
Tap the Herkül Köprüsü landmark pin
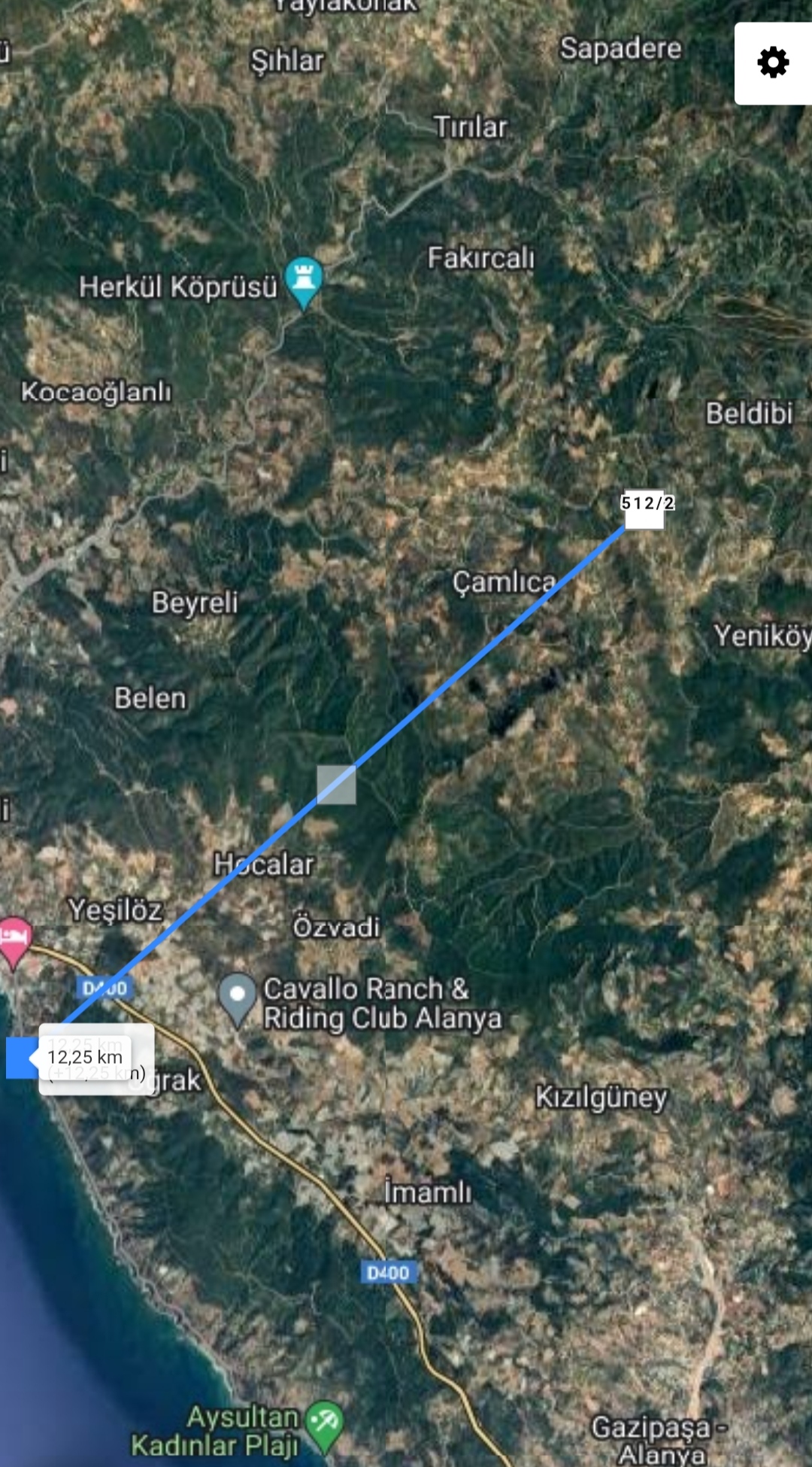304,283
